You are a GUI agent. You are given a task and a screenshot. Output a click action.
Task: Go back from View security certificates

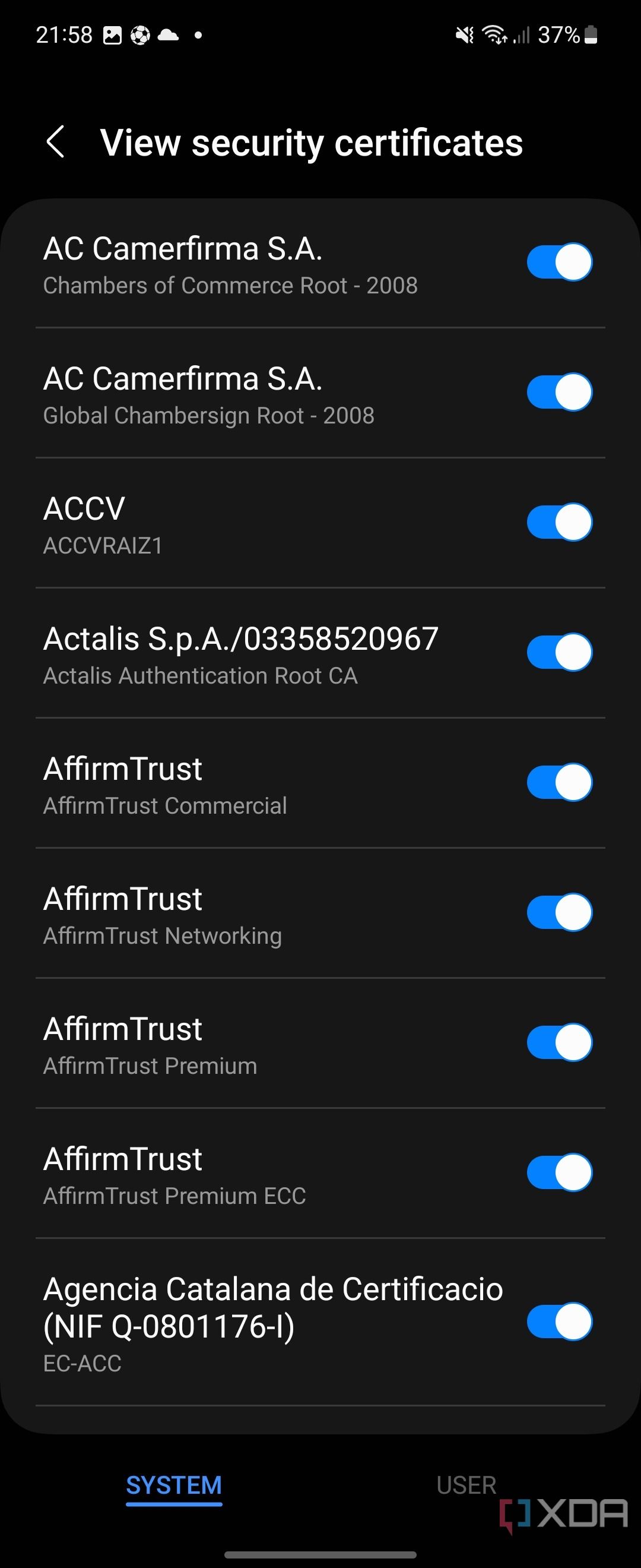click(x=55, y=143)
